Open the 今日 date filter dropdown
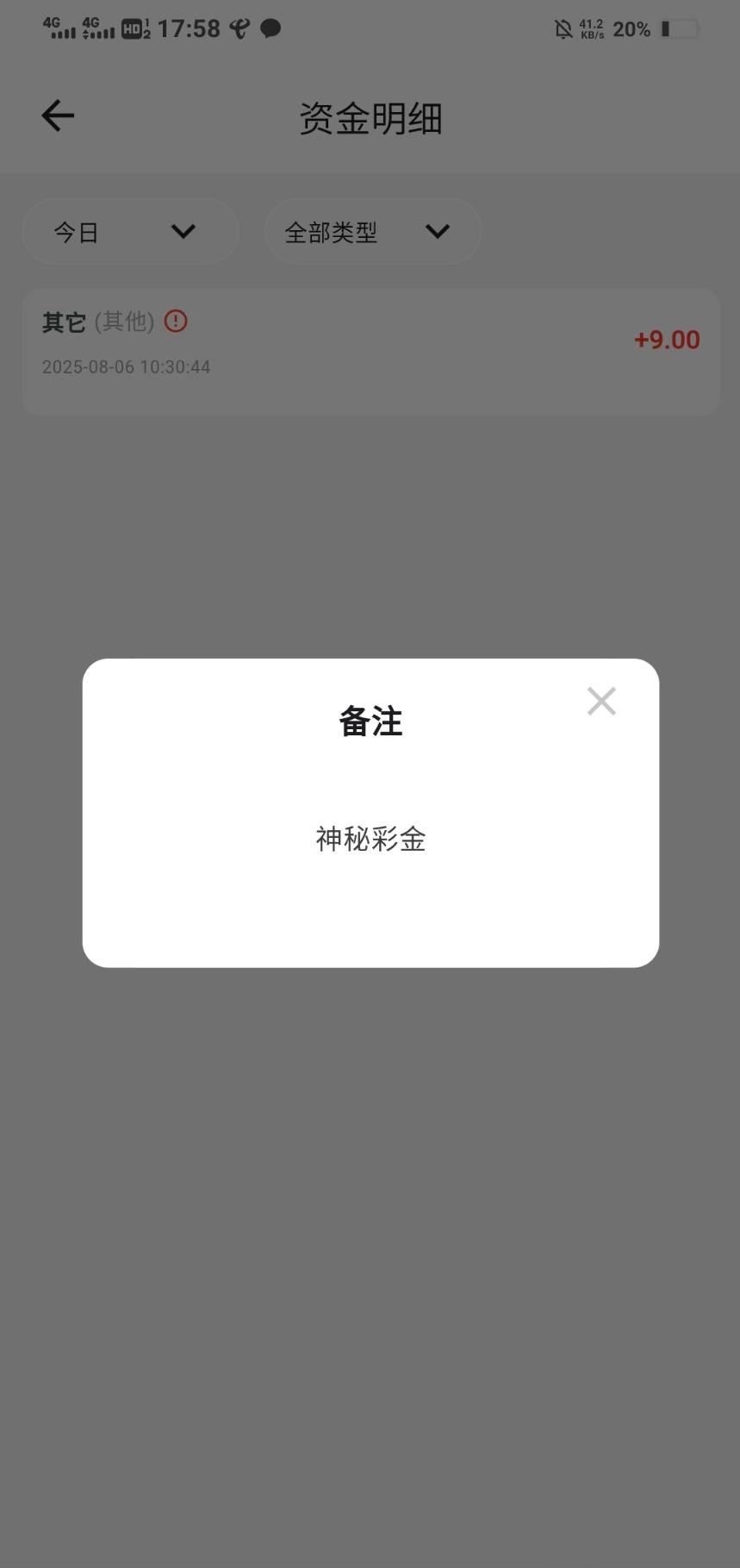This screenshot has height=1568, width=740. [131, 231]
